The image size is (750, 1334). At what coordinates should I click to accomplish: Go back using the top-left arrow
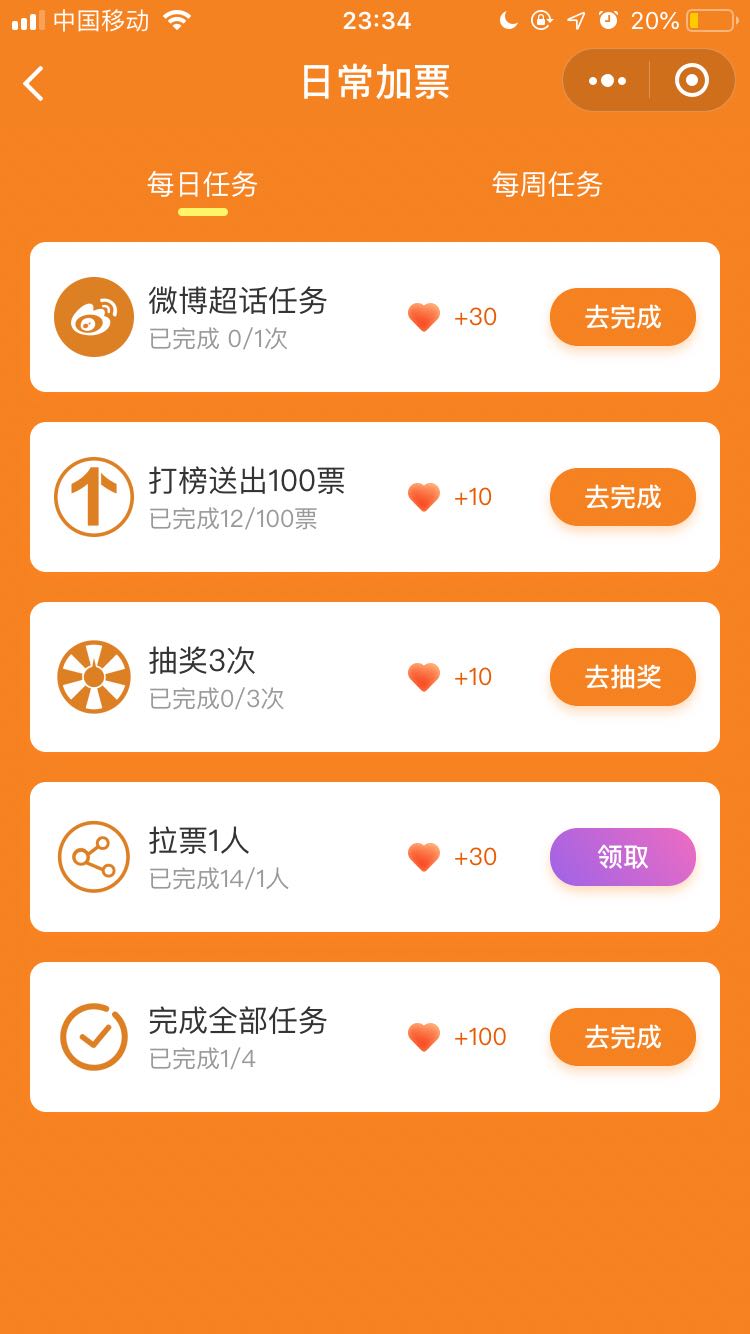[x=34, y=83]
